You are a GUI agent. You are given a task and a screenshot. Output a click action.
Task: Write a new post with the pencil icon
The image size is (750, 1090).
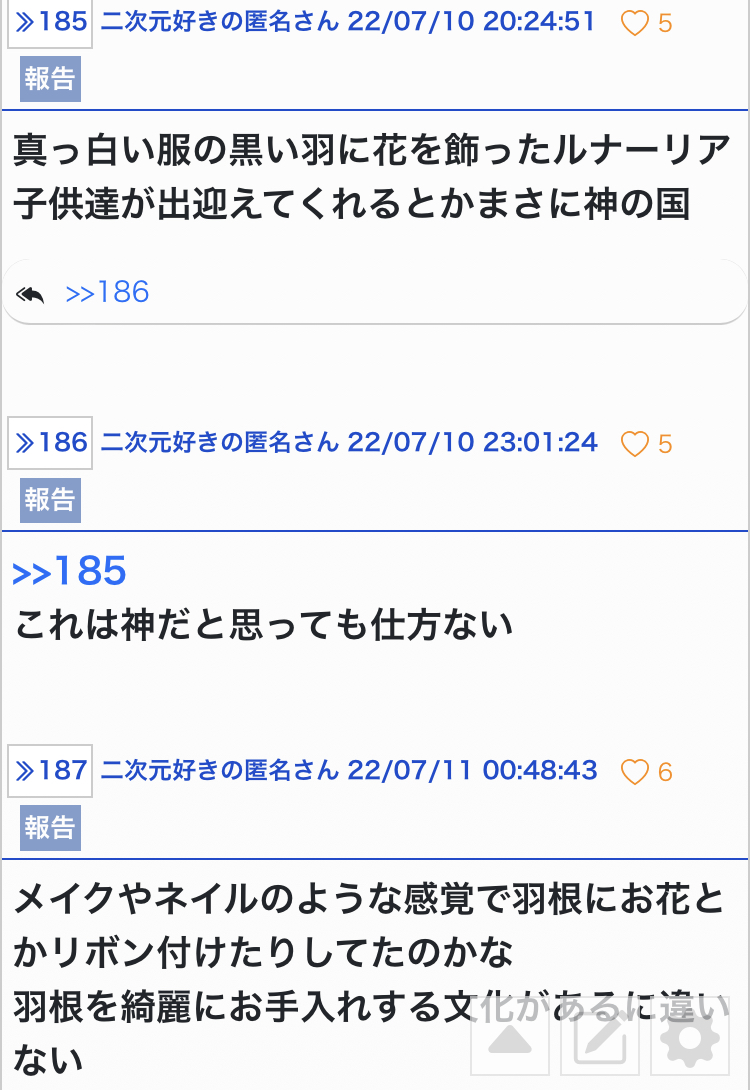(600, 1036)
